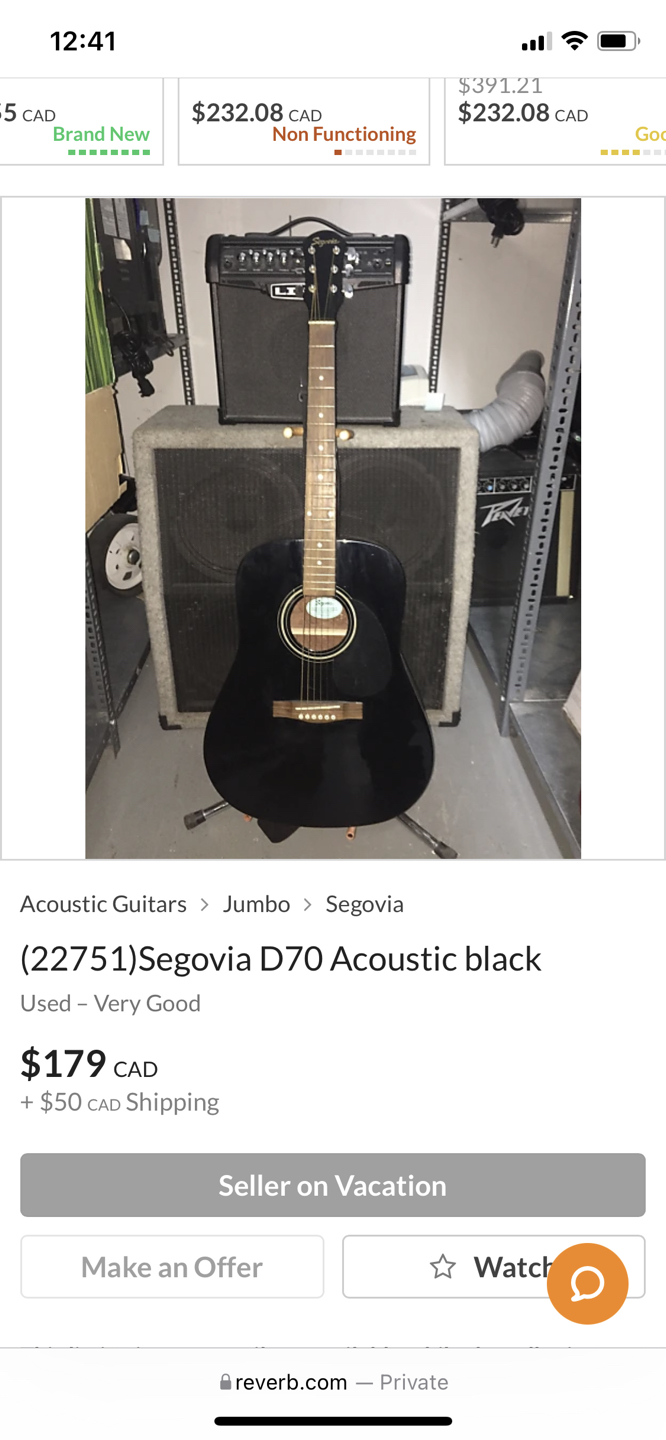
Task: Open the Segovia brand breadcrumb
Action: [x=364, y=904]
